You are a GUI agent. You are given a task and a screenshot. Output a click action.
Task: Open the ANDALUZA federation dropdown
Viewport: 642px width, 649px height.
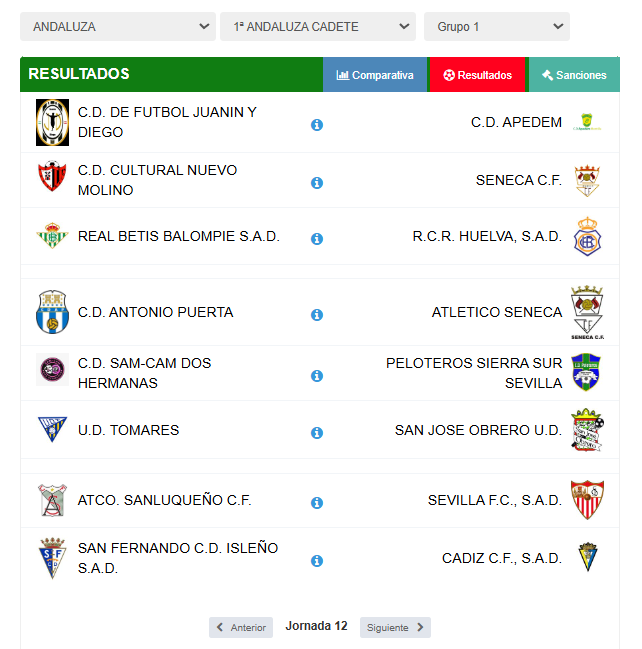tap(117, 27)
